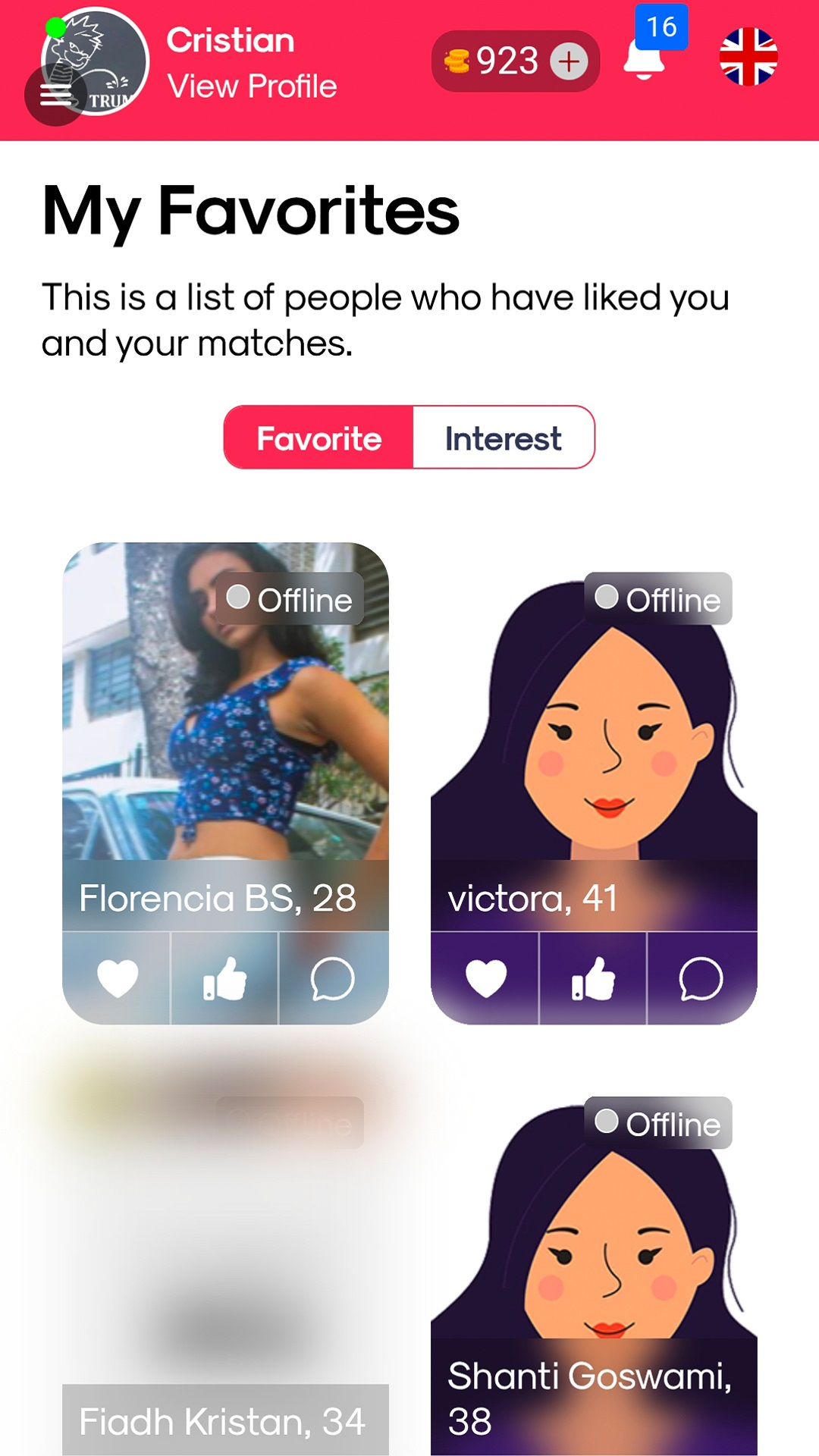
Task: Open Cristian's View Profile link
Action: pyautogui.click(x=251, y=86)
